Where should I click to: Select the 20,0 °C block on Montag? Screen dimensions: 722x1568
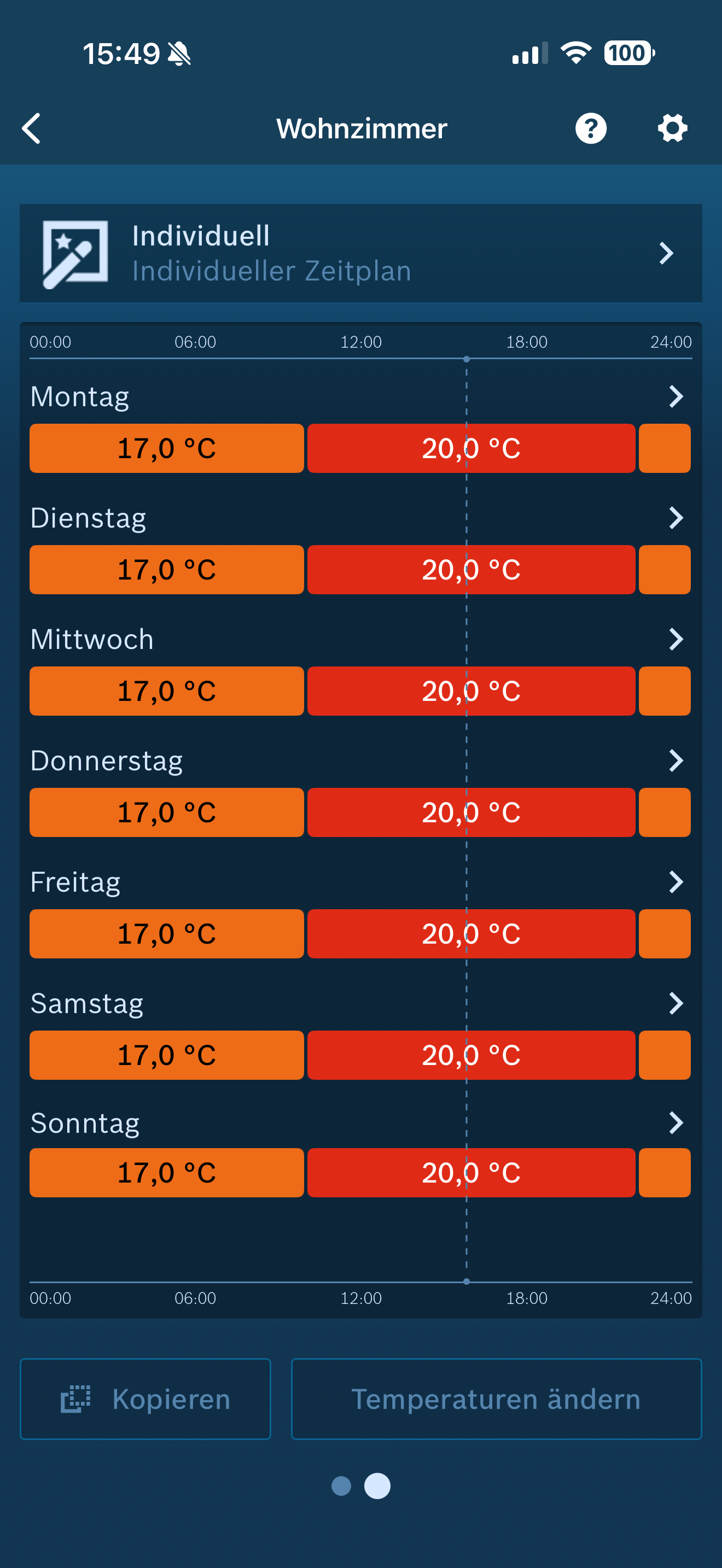(470, 449)
